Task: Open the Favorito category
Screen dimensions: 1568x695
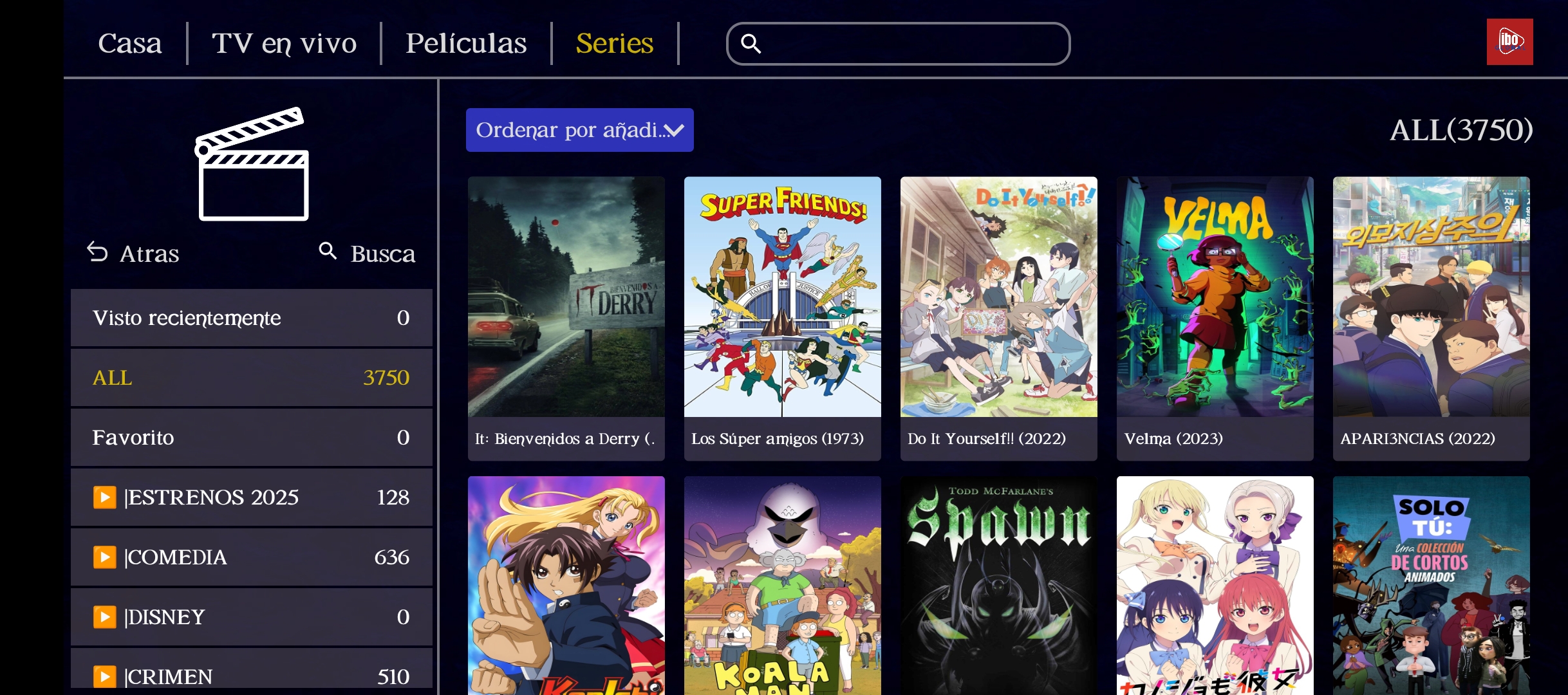Action: [251, 438]
